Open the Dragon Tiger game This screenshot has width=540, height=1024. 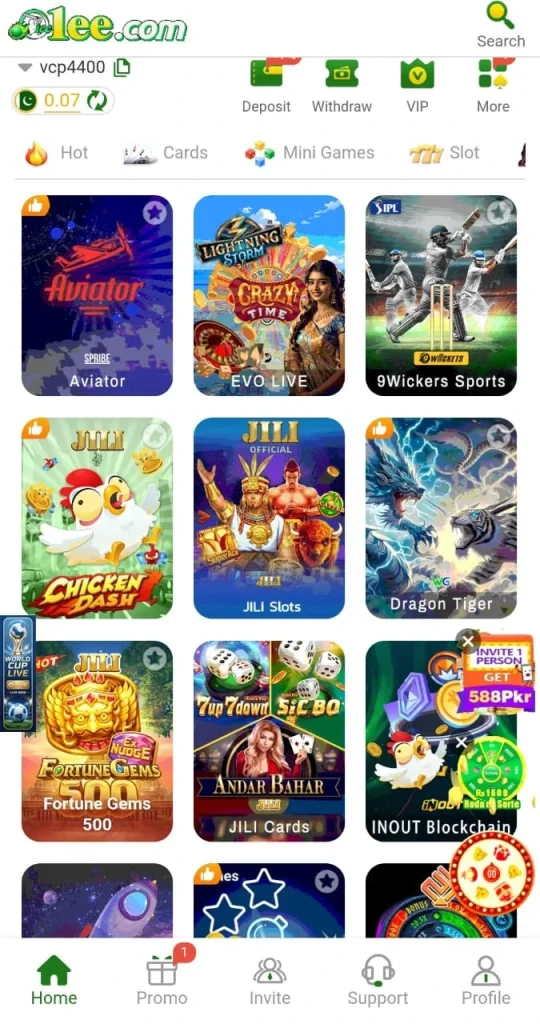[x=441, y=518]
